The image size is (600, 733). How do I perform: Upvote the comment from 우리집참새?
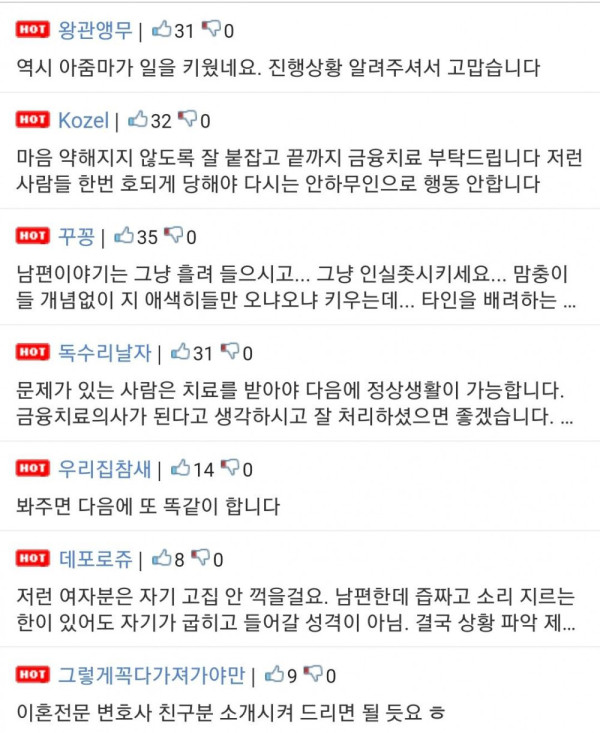(181, 468)
